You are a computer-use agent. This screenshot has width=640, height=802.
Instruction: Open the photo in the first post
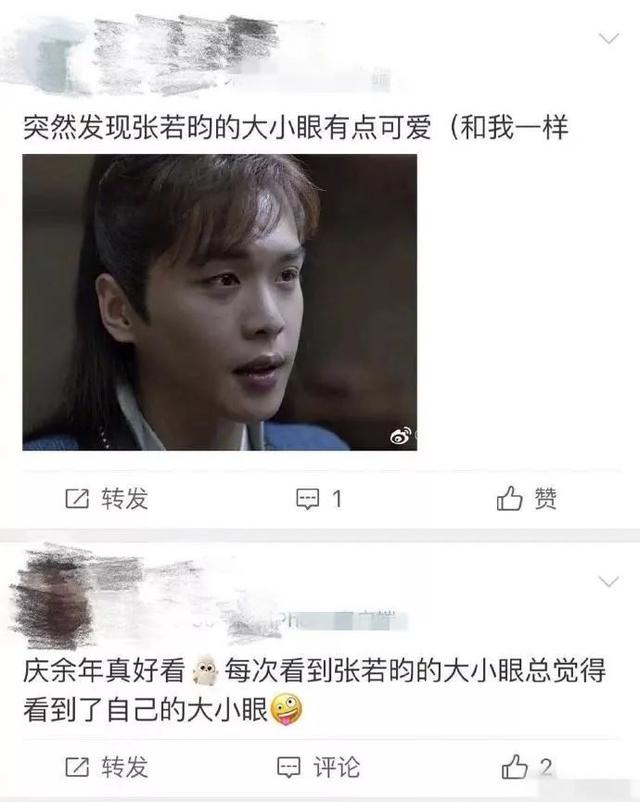coord(219,302)
